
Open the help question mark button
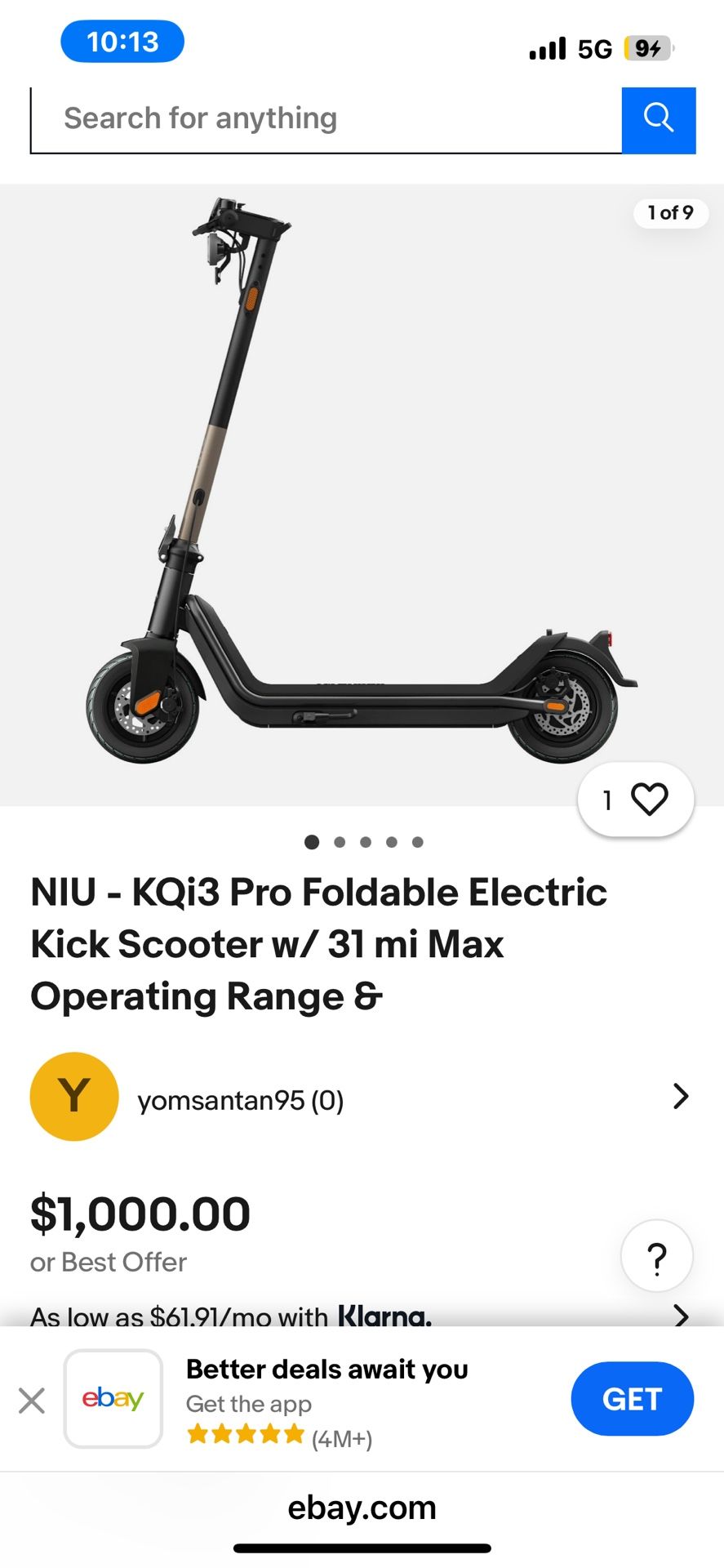coord(656,1256)
